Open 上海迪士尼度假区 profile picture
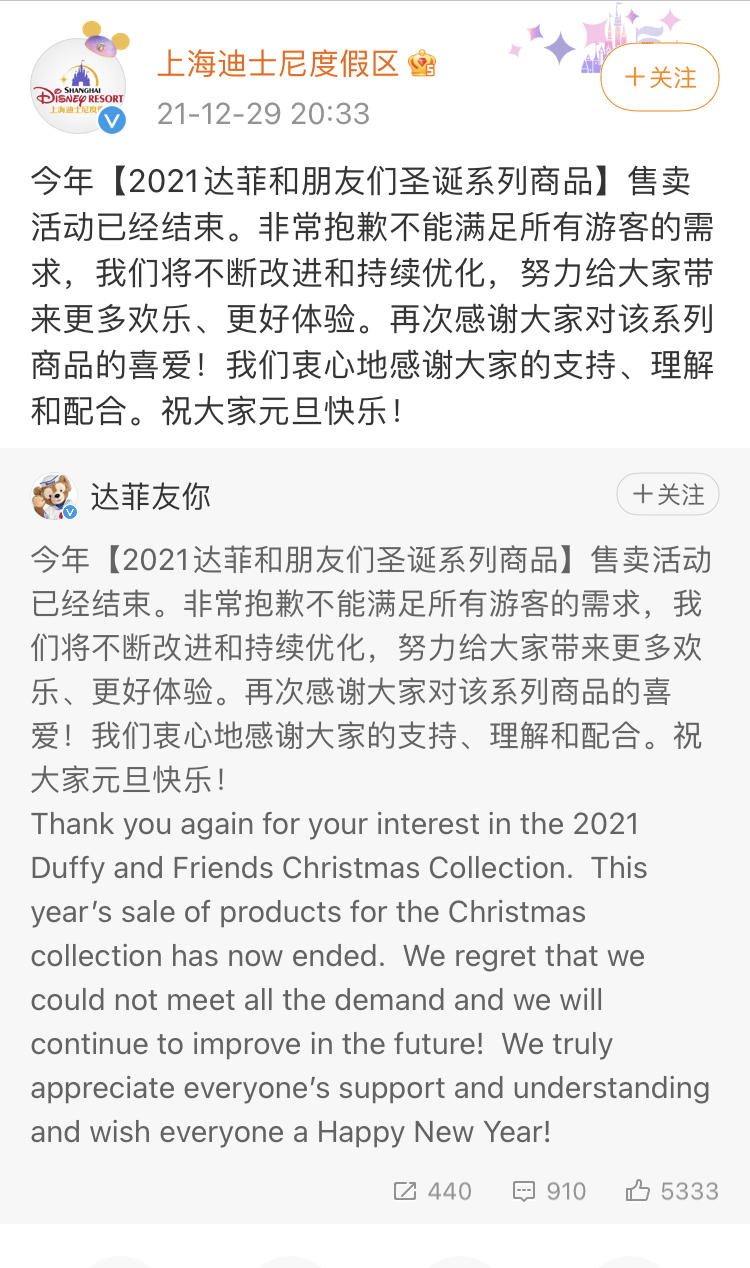The width and height of the screenshot is (750, 1268). point(78,87)
